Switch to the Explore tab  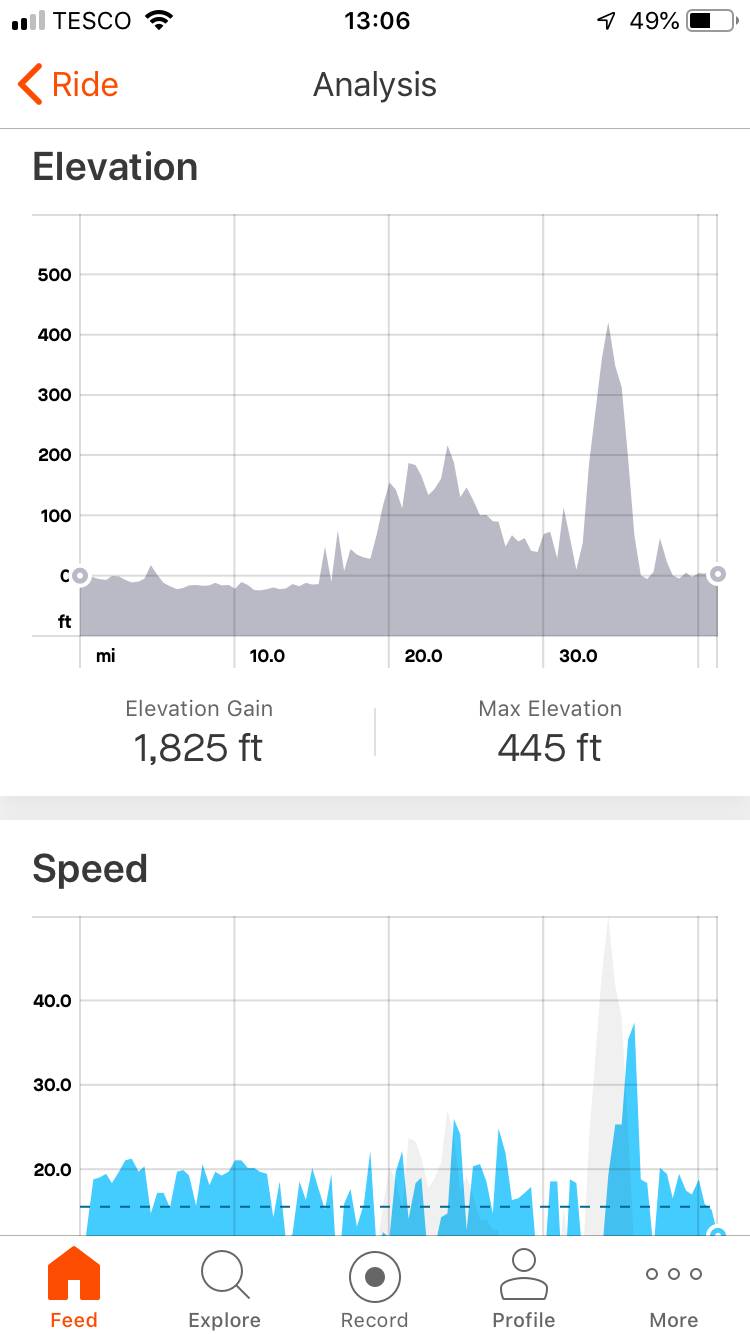224,1288
